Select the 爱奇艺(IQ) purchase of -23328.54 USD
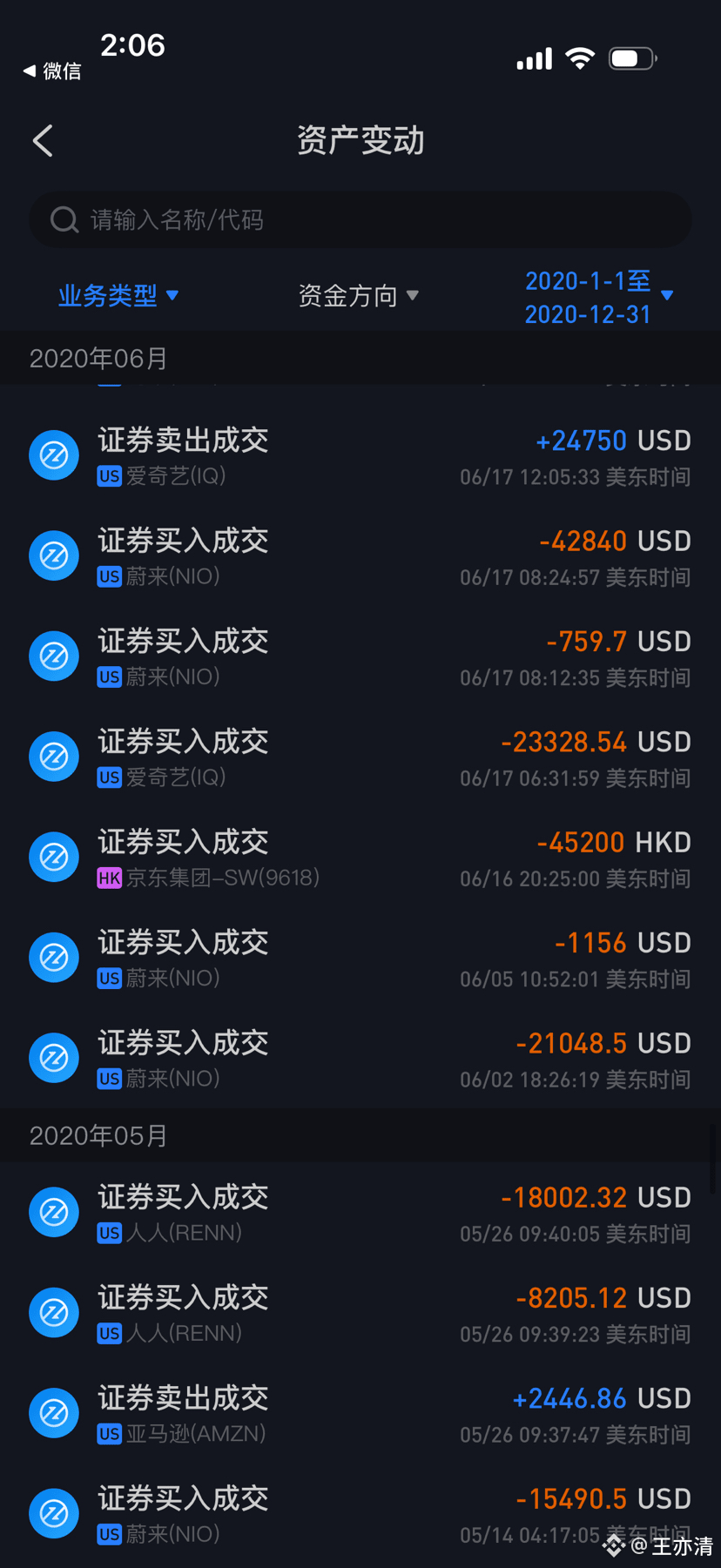This screenshot has width=721, height=1568. click(x=360, y=757)
